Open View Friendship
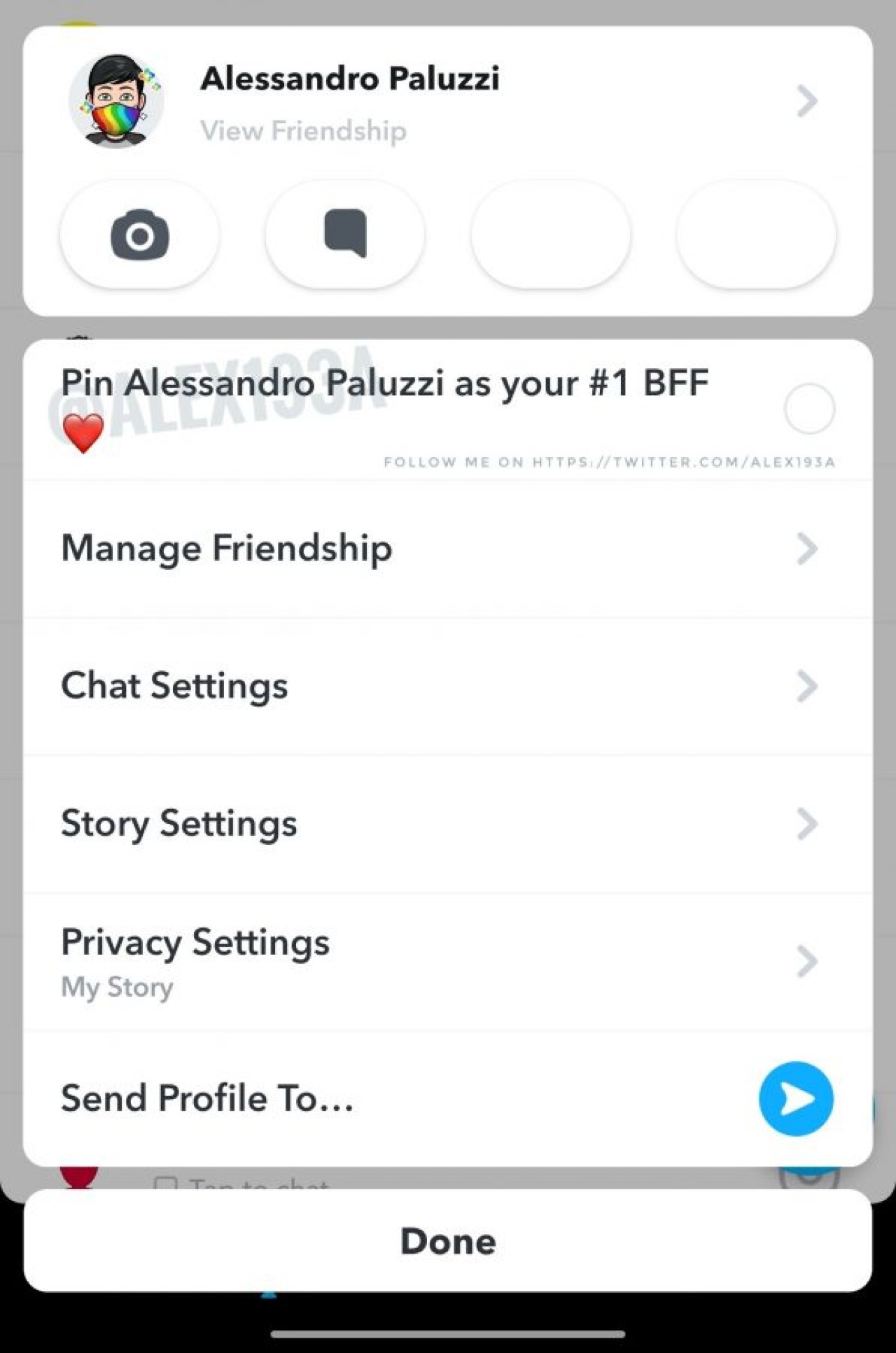The width and height of the screenshot is (896, 1353). [304, 129]
